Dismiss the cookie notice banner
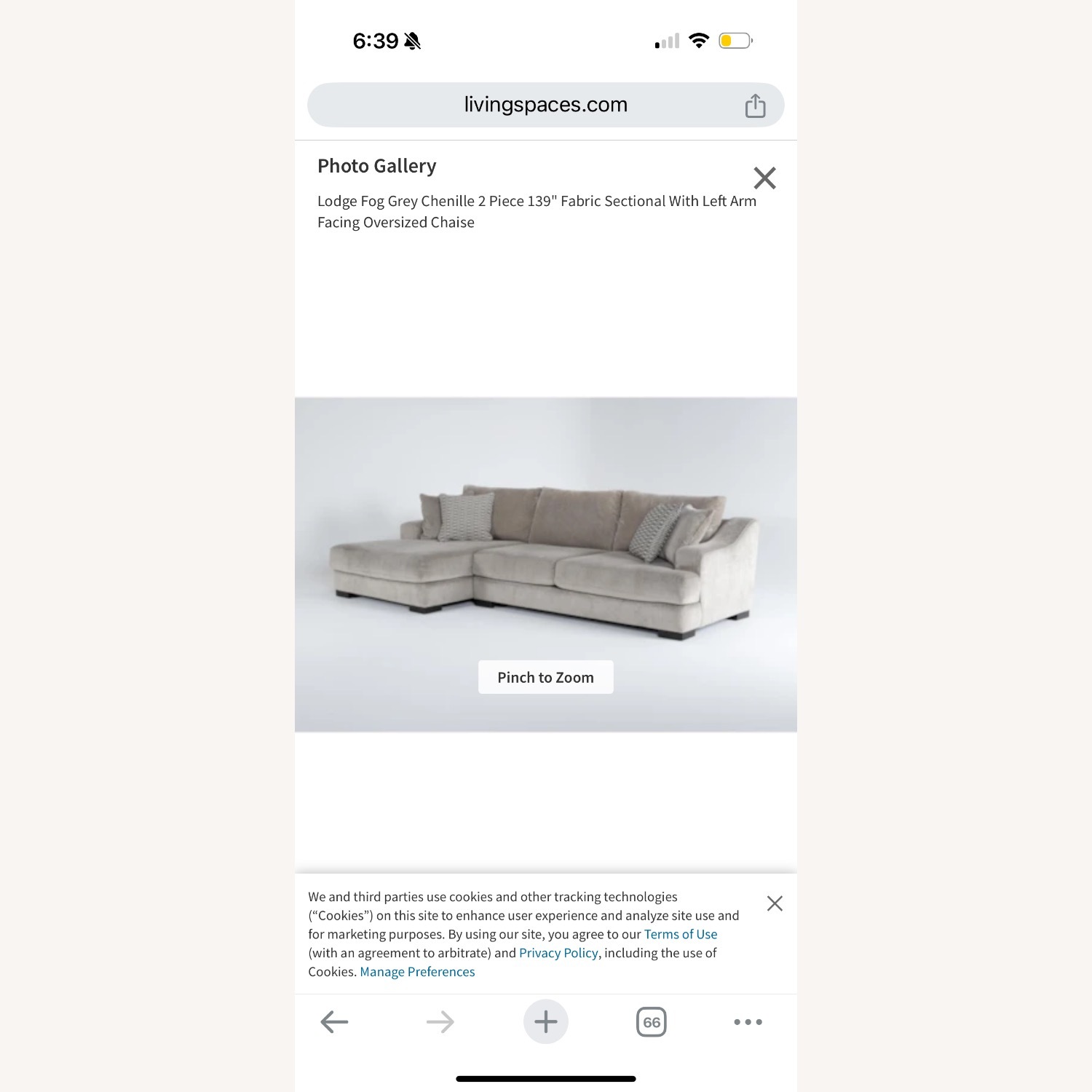The height and width of the screenshot is (1092, 1092). (x=775, y=903)
